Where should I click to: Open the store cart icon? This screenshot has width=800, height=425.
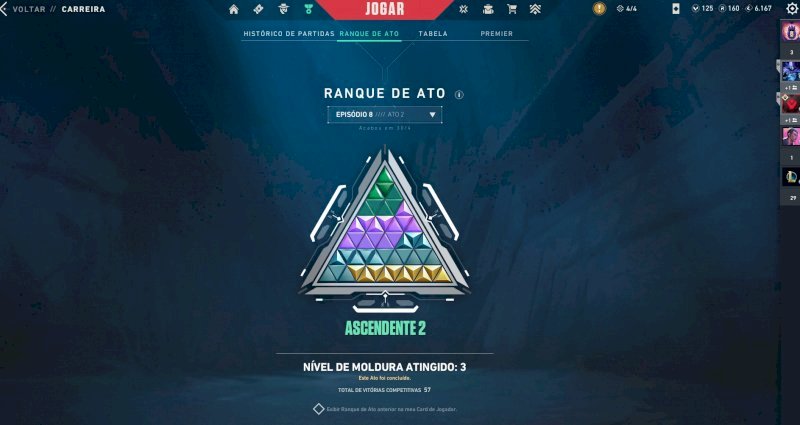512,9
